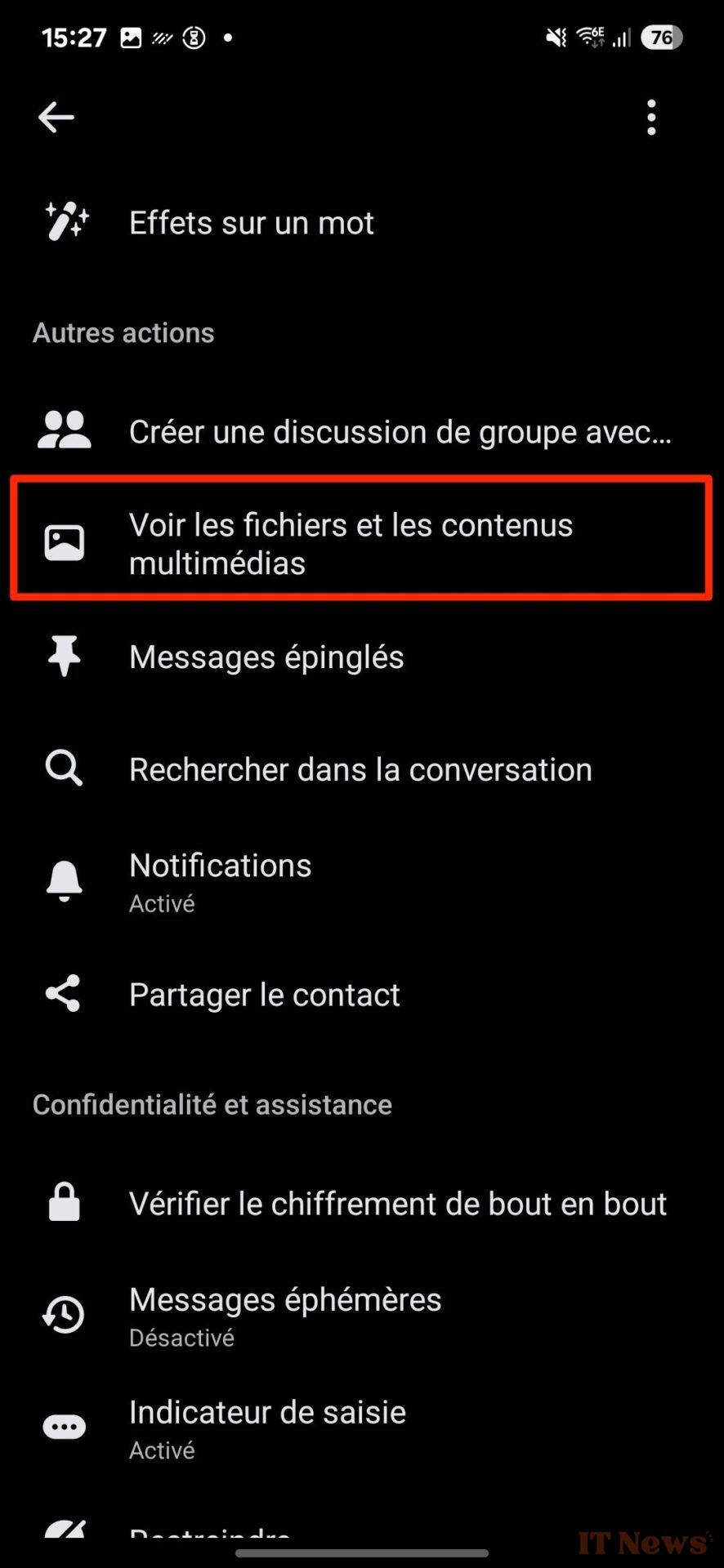Open the three-dot overflow menu
This screenshot has width=724, height=1568.
point(651,118)
